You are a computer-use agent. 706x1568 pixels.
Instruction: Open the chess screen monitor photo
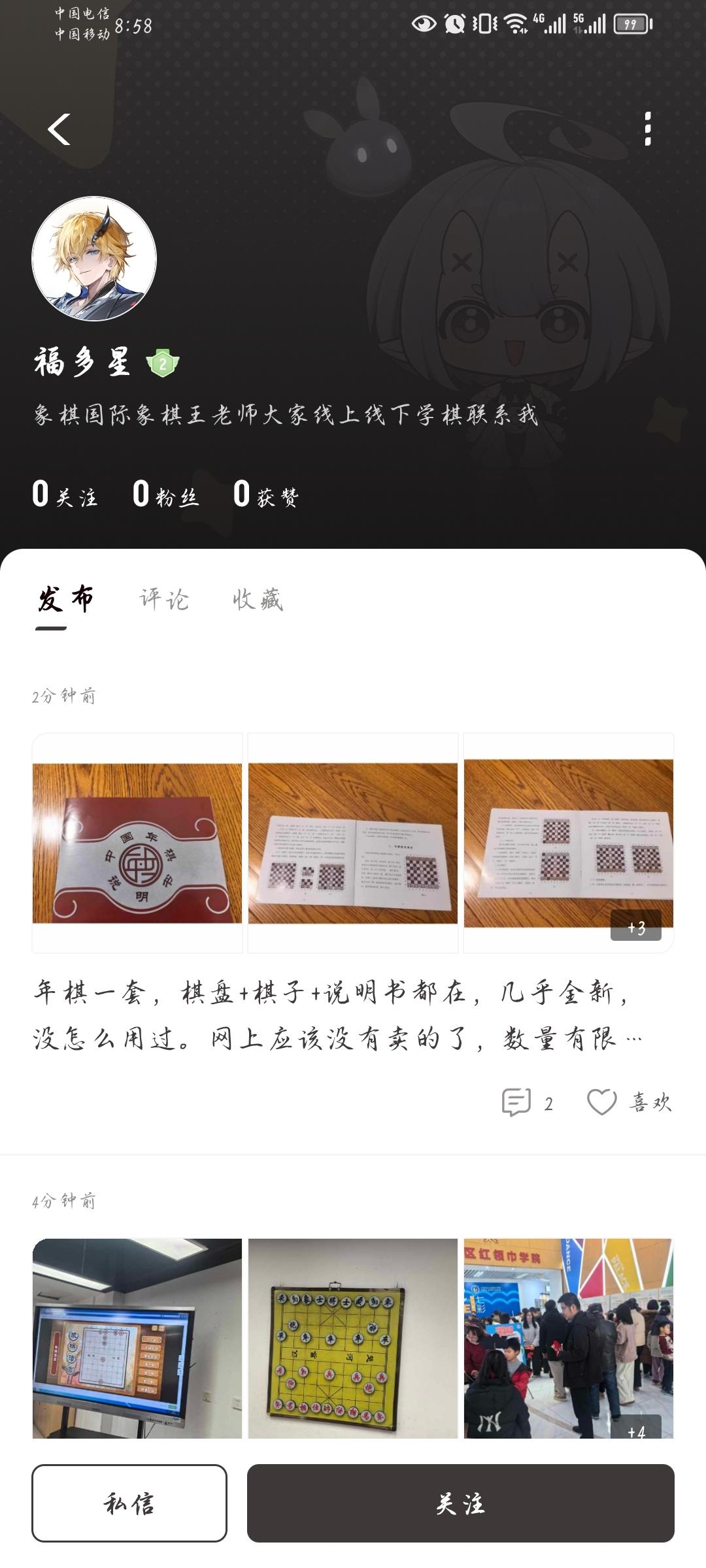pyautogui.click(x=137, y=1338)
